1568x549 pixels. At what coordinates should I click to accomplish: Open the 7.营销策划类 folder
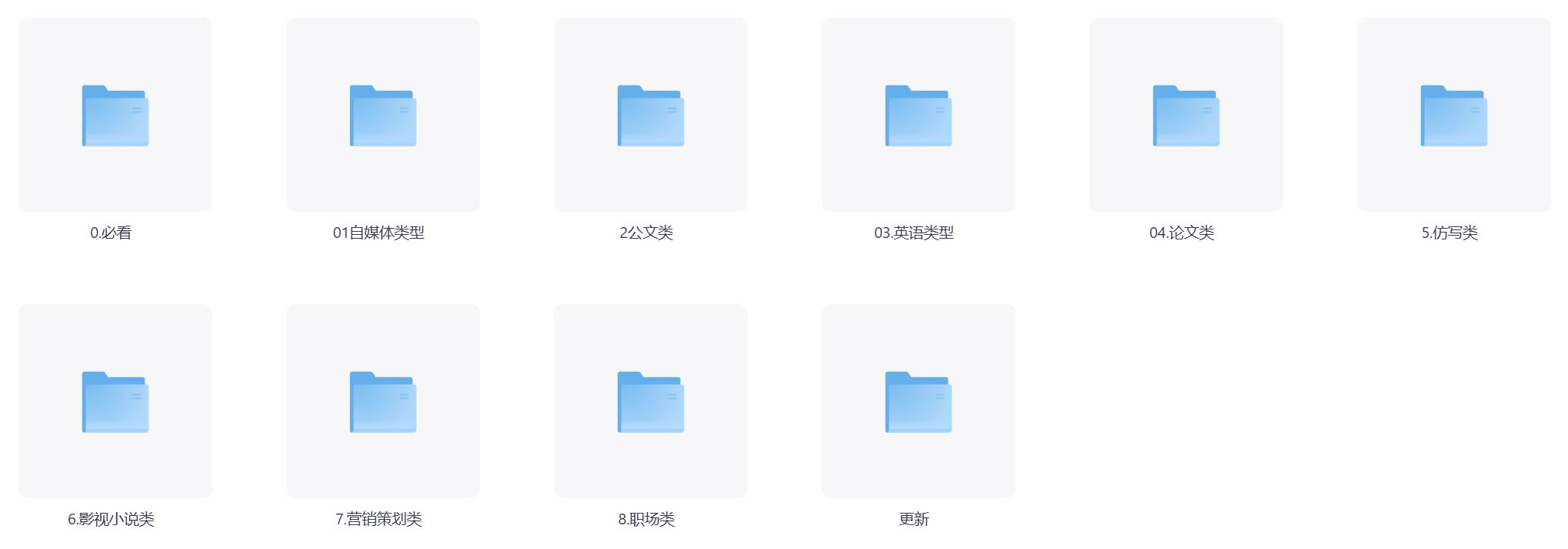click(383, 402)
